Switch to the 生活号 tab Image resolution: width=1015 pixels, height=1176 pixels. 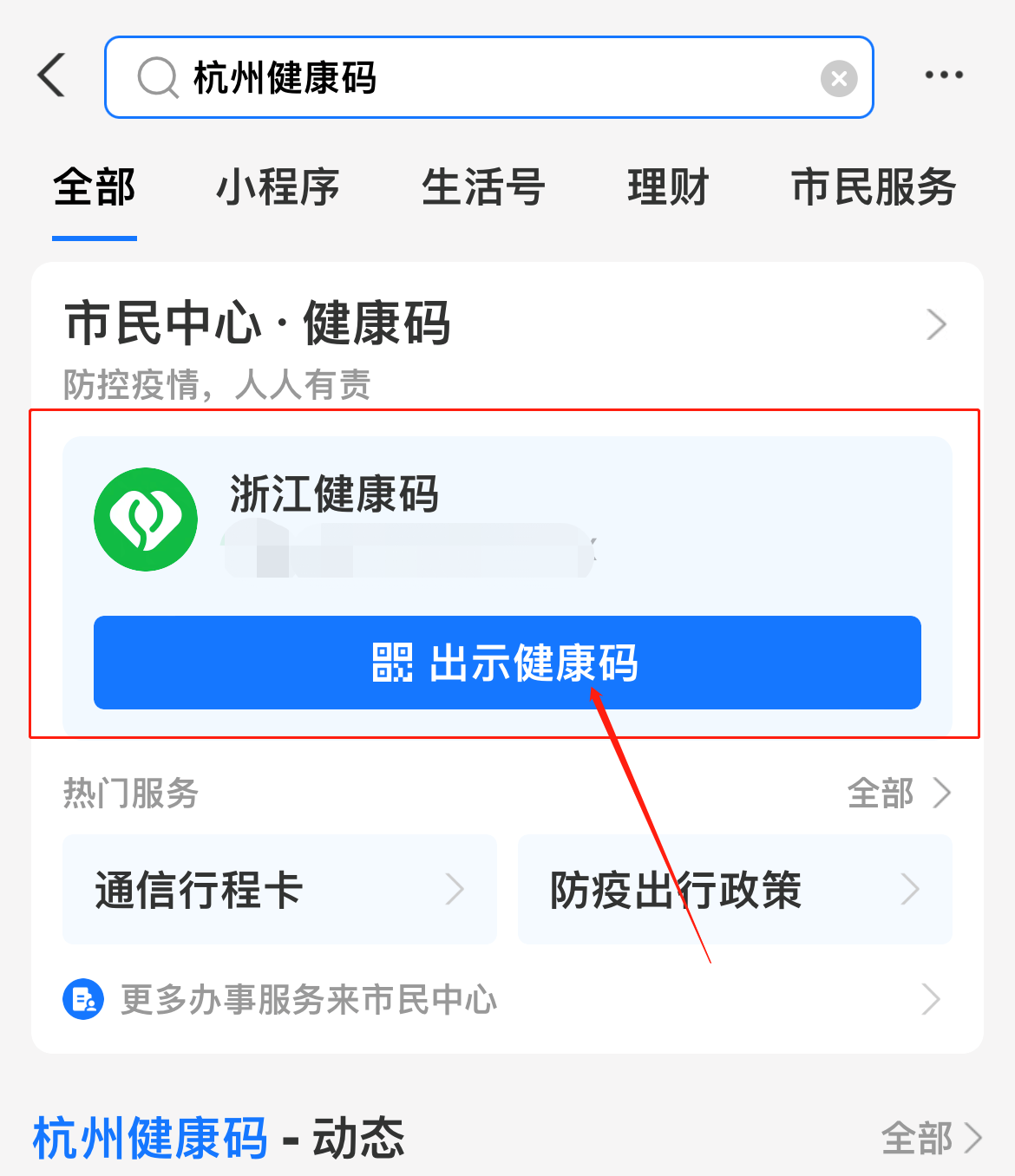tap(483, 187)
